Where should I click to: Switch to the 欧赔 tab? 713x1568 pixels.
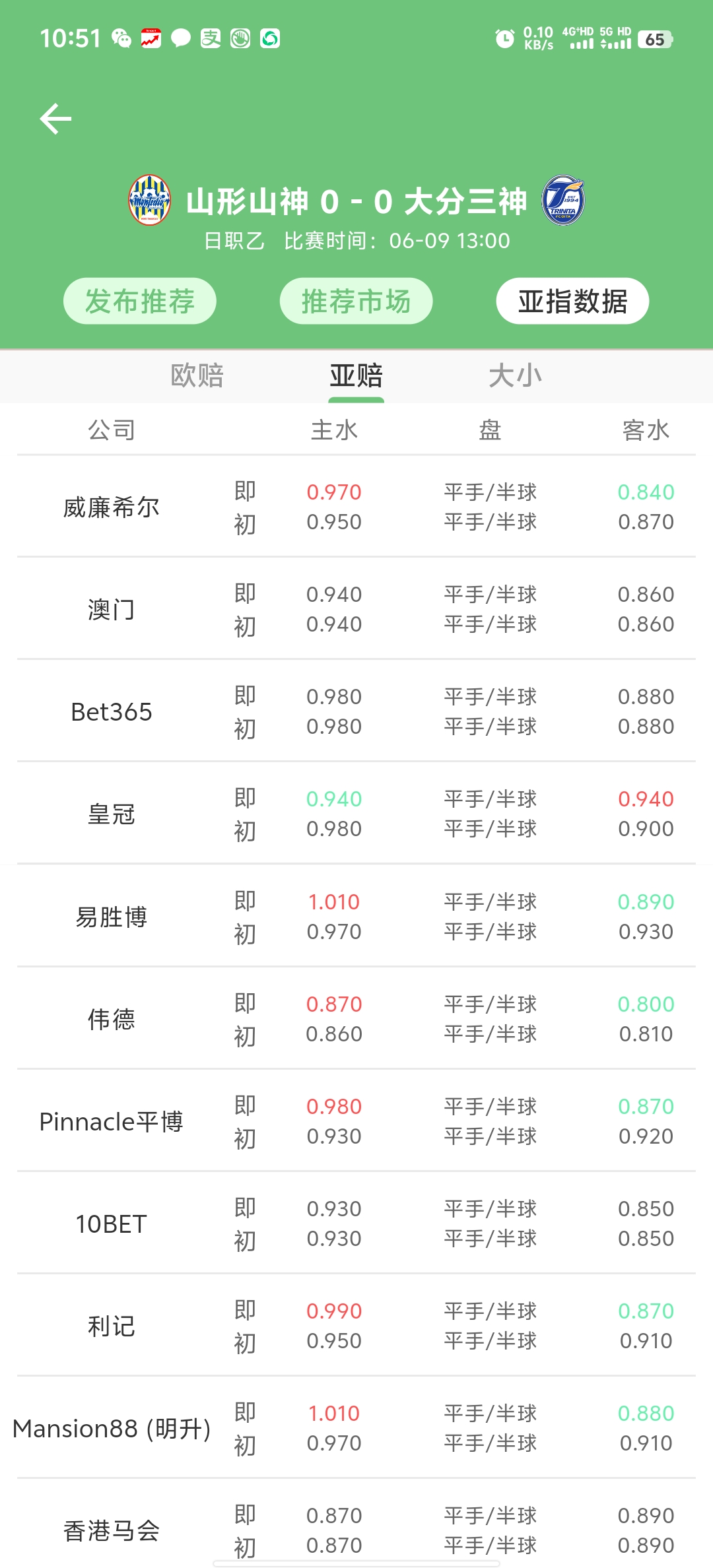coord(197,376)
